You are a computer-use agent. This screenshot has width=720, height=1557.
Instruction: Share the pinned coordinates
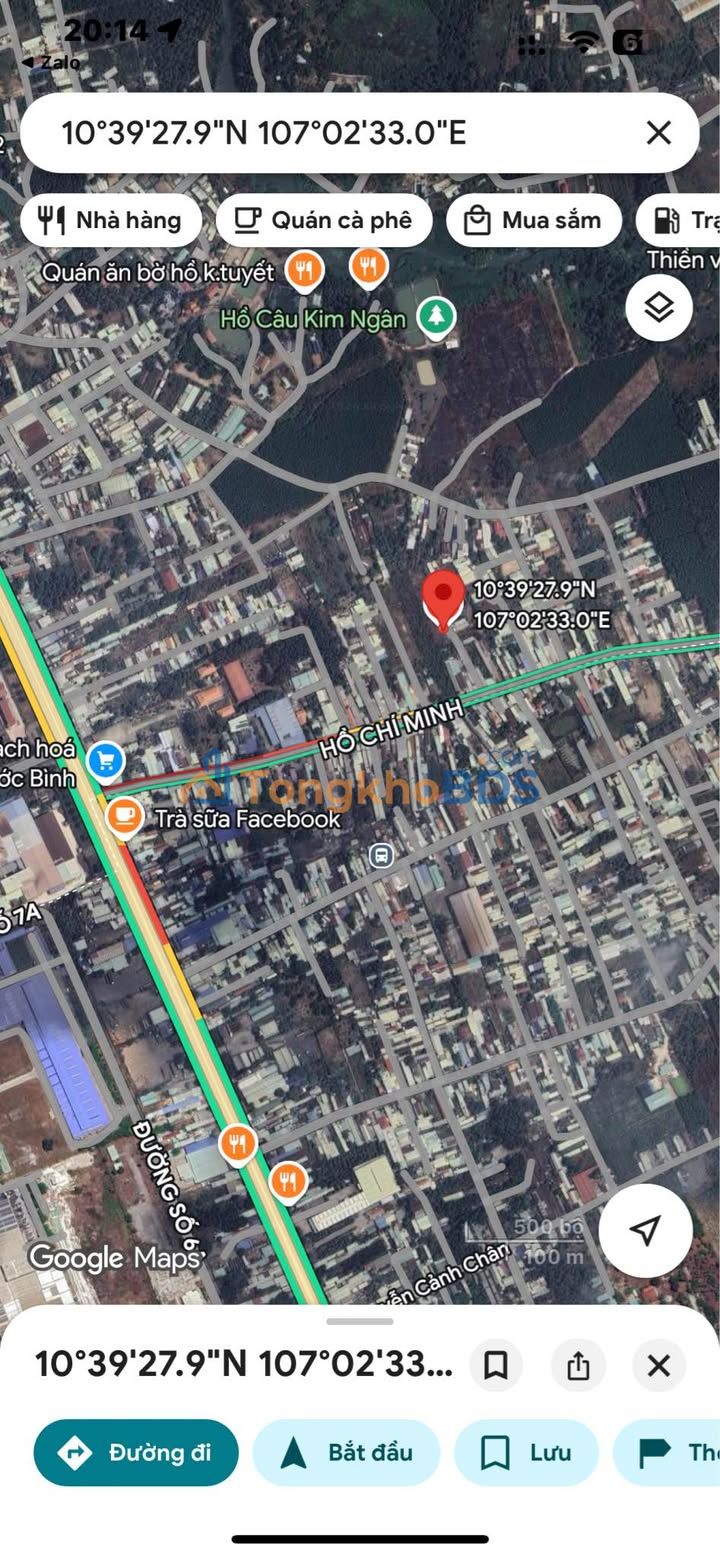(x=578, y=1365)
